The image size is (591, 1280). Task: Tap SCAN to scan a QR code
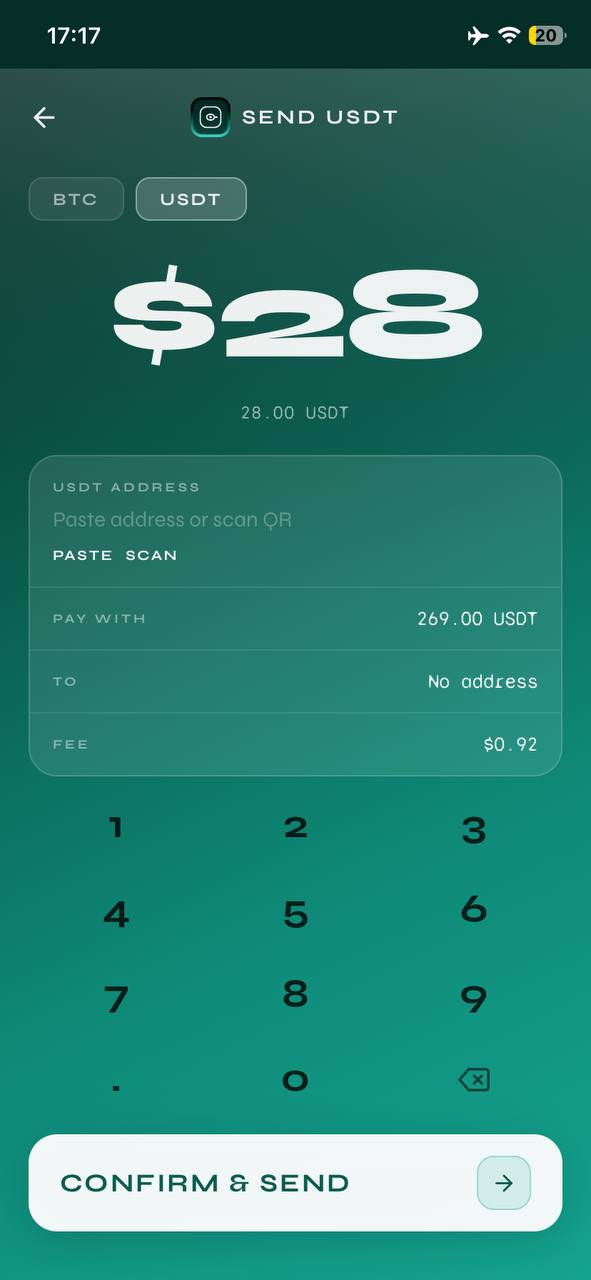click(x=151, y=555)
